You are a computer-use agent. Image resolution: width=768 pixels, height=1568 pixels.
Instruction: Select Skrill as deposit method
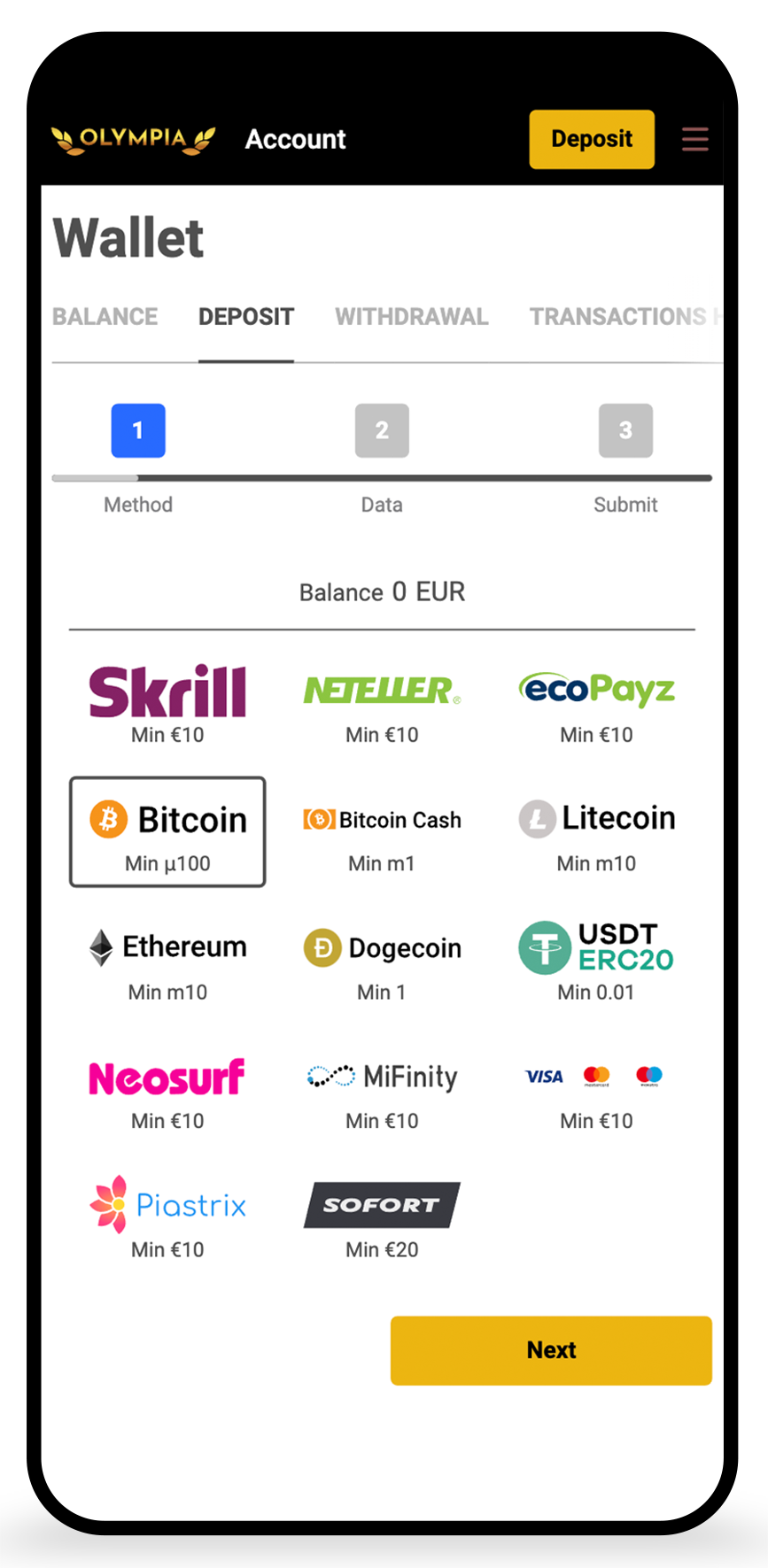[167, 703]
